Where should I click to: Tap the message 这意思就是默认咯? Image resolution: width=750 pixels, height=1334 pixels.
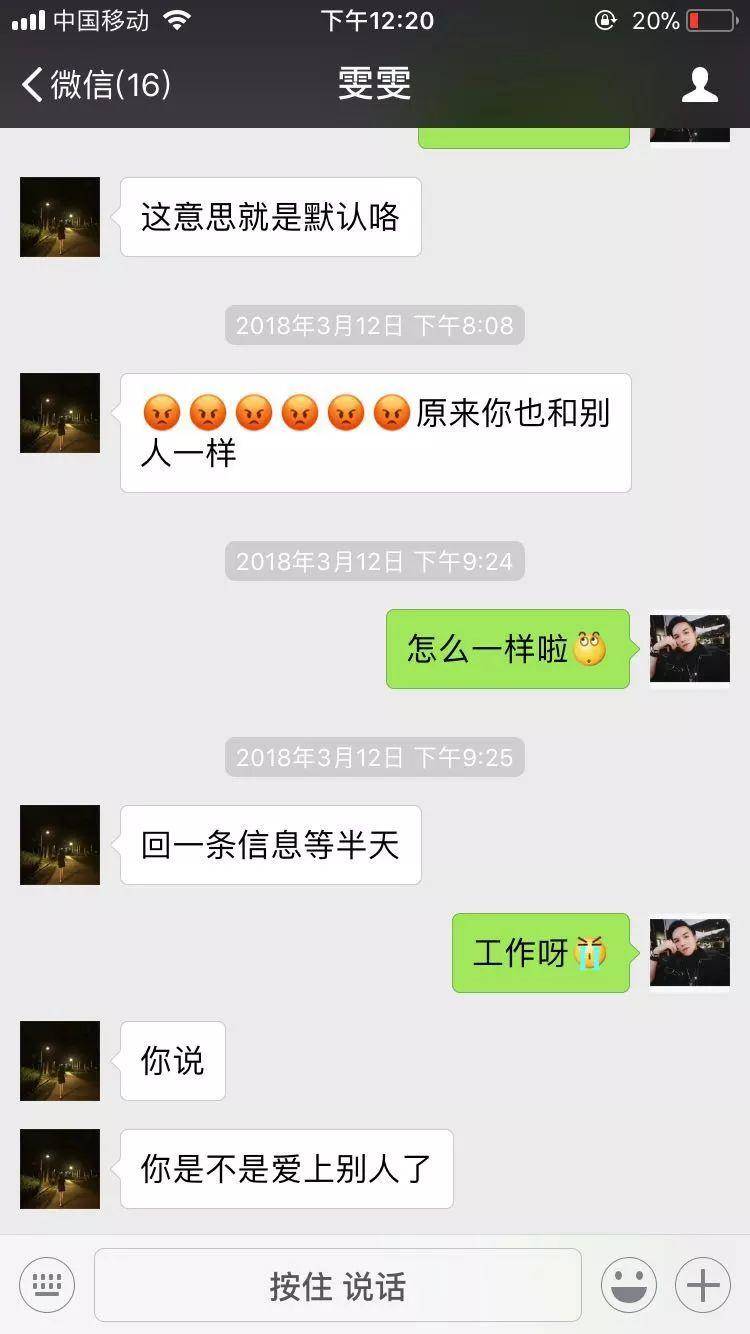coord(270,216)
